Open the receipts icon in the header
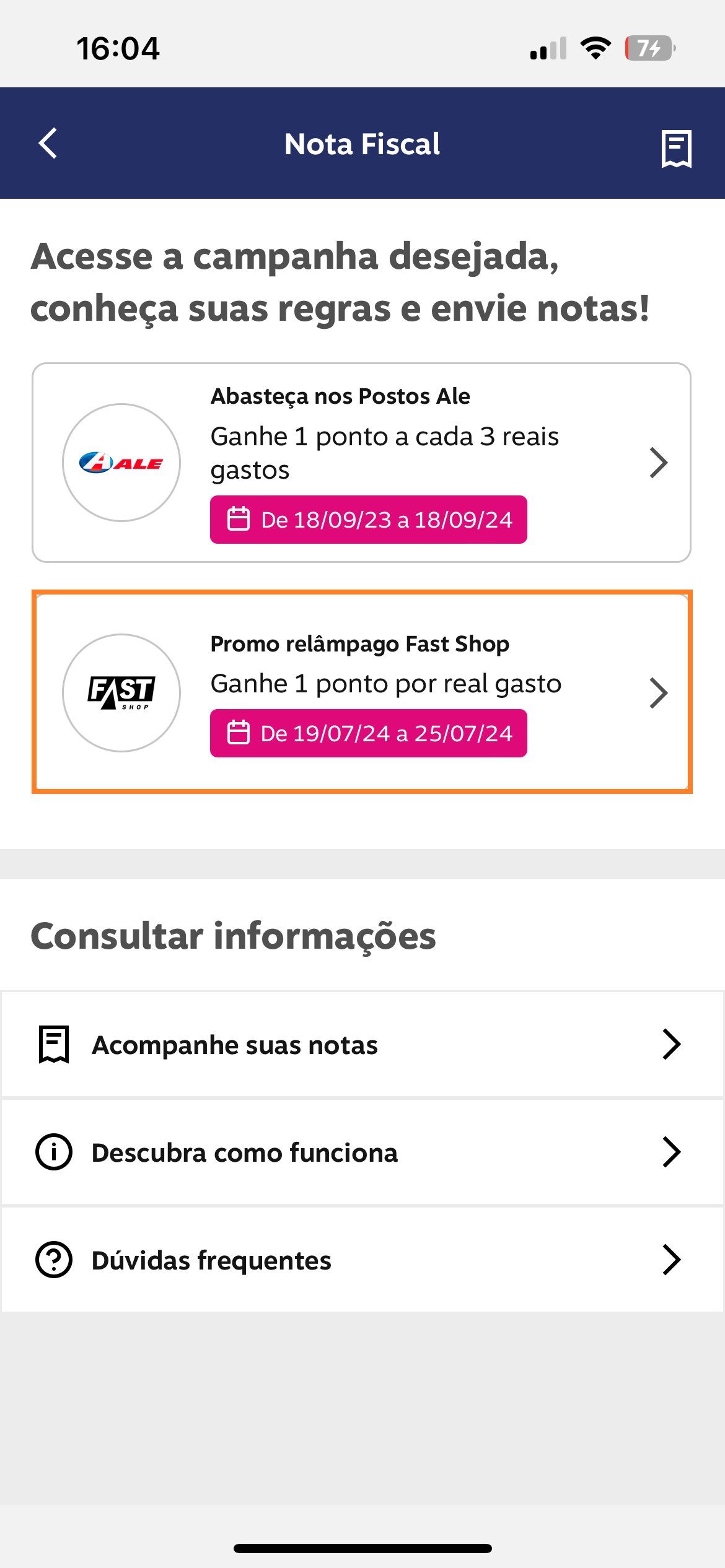The image size is (725, 1568). coord(676,149)
